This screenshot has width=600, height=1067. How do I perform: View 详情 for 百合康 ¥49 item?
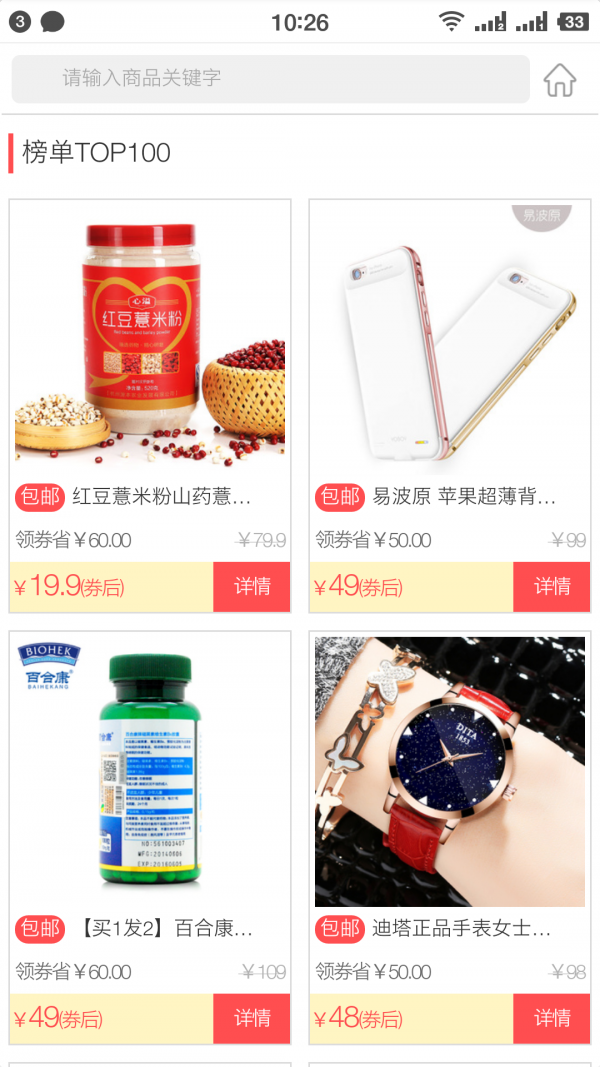click(252, 1019)
